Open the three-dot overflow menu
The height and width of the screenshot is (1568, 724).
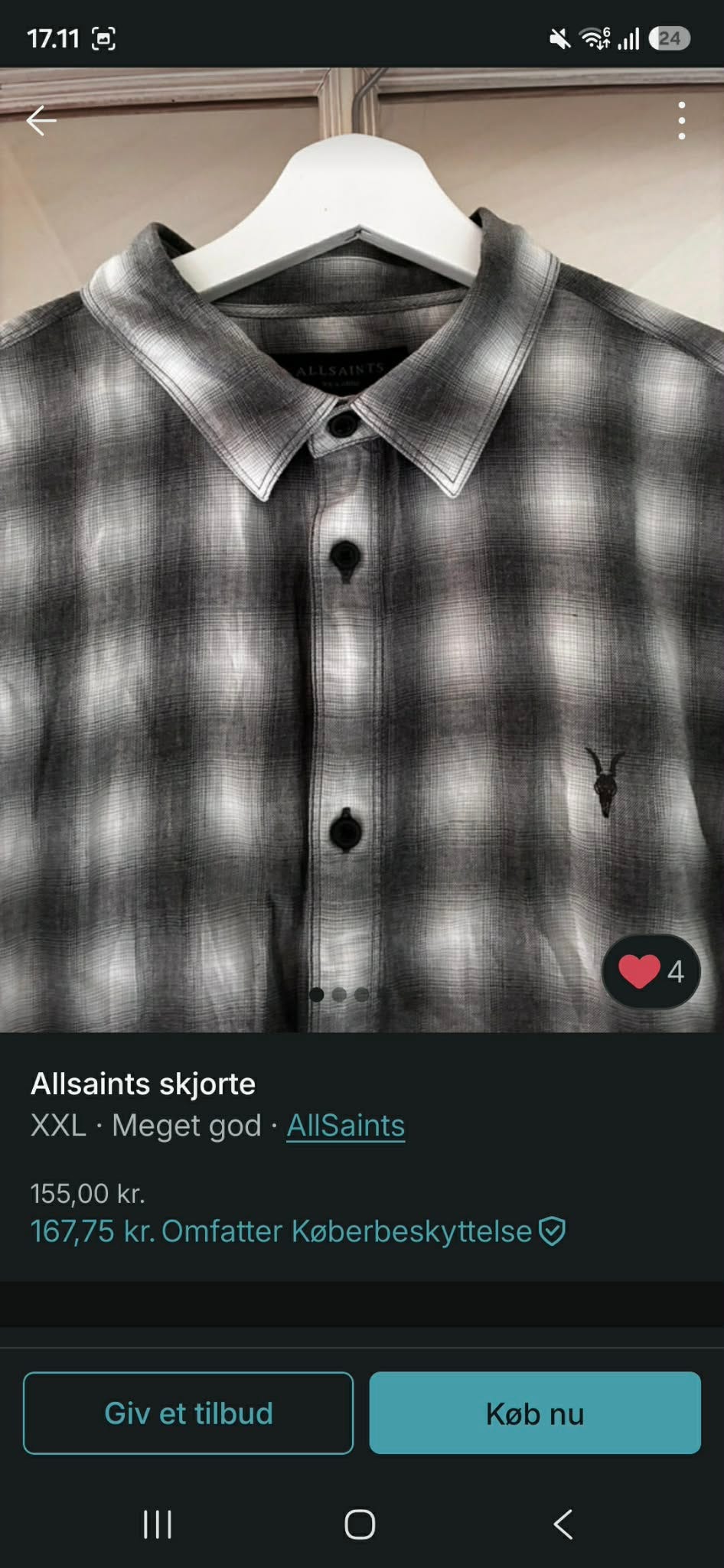tap(681, 121)
